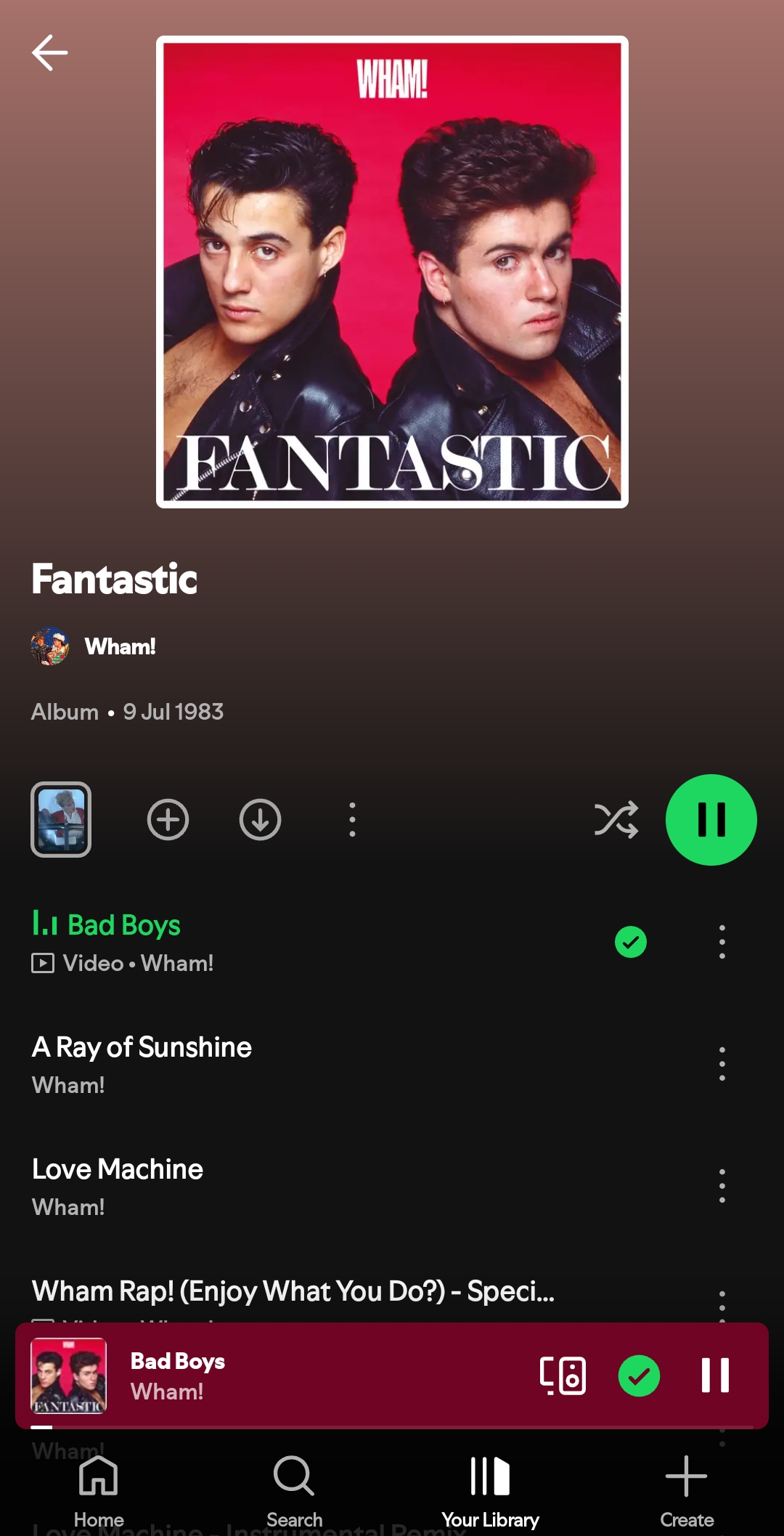Viewport: 784px width, 1536px height.
Task: Open the Create tab
Action: (686, 1489)
